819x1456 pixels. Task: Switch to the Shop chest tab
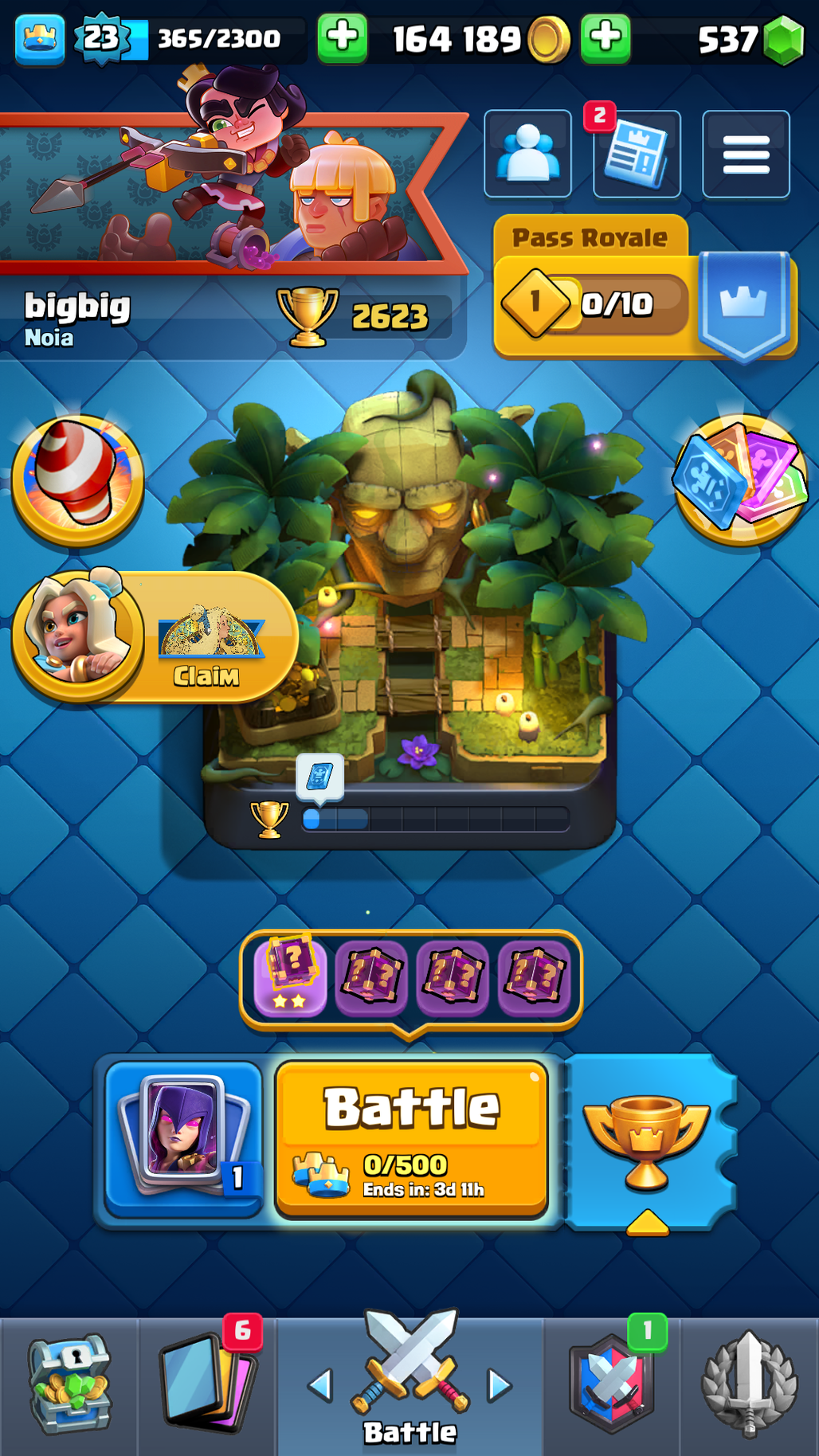pos(69,1386)
